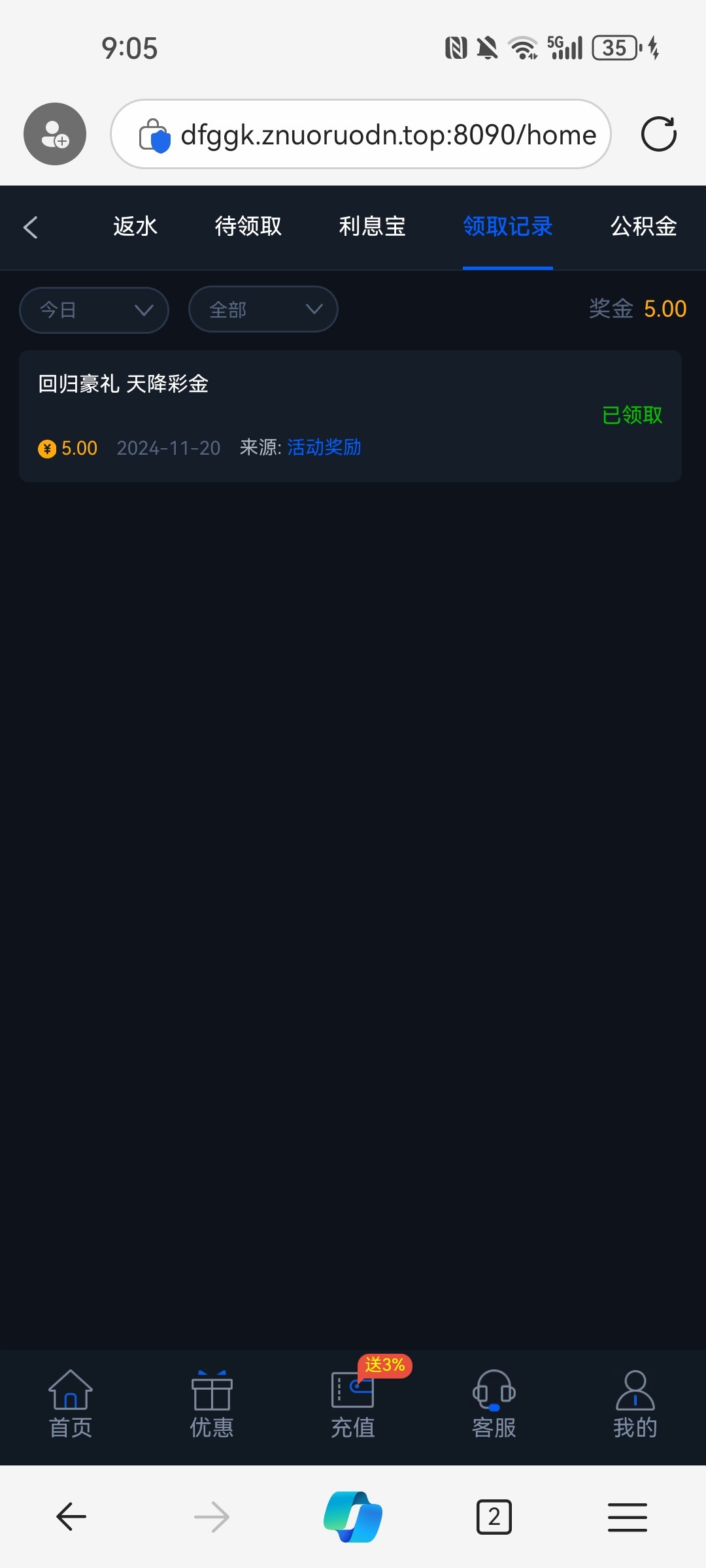The width and height of the screenshot is (706, 1568).
Task: Open the 充值 recharge page
Action: (x=353, y=1405)
